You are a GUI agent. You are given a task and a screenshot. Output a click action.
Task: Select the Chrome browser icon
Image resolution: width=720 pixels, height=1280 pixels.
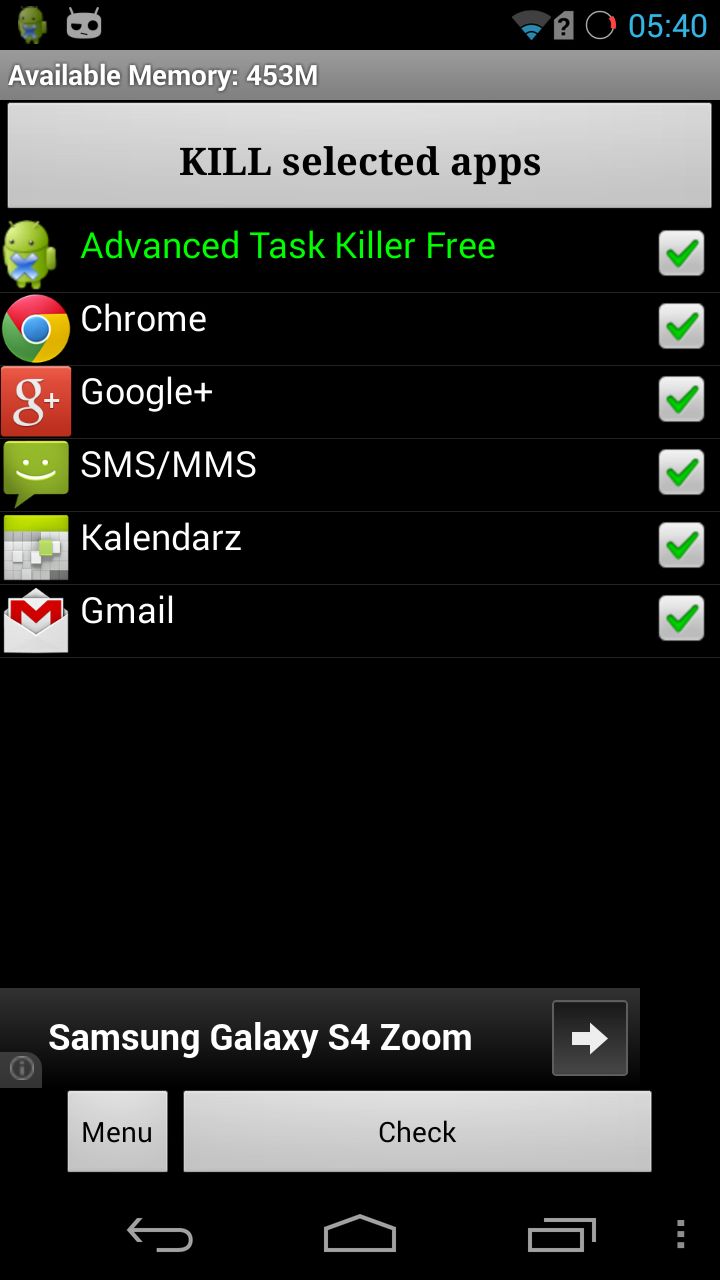pos(34,326)
